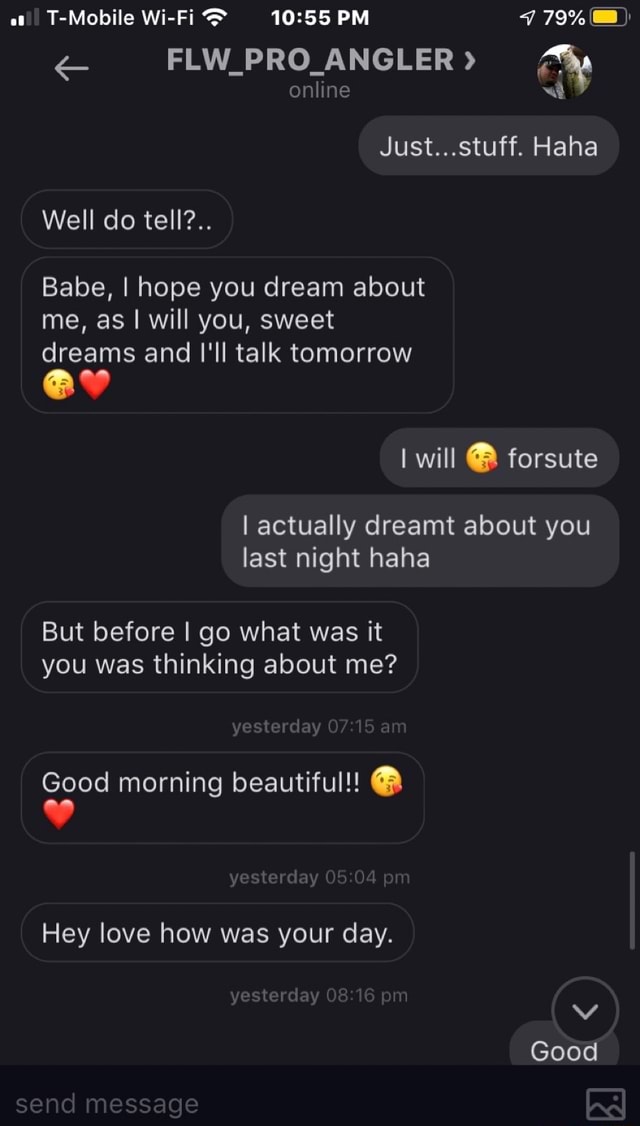The width and height of the screenshot is (640, 1126).
Task: Focus the send message field
Action: click(x=287, y=1104)
